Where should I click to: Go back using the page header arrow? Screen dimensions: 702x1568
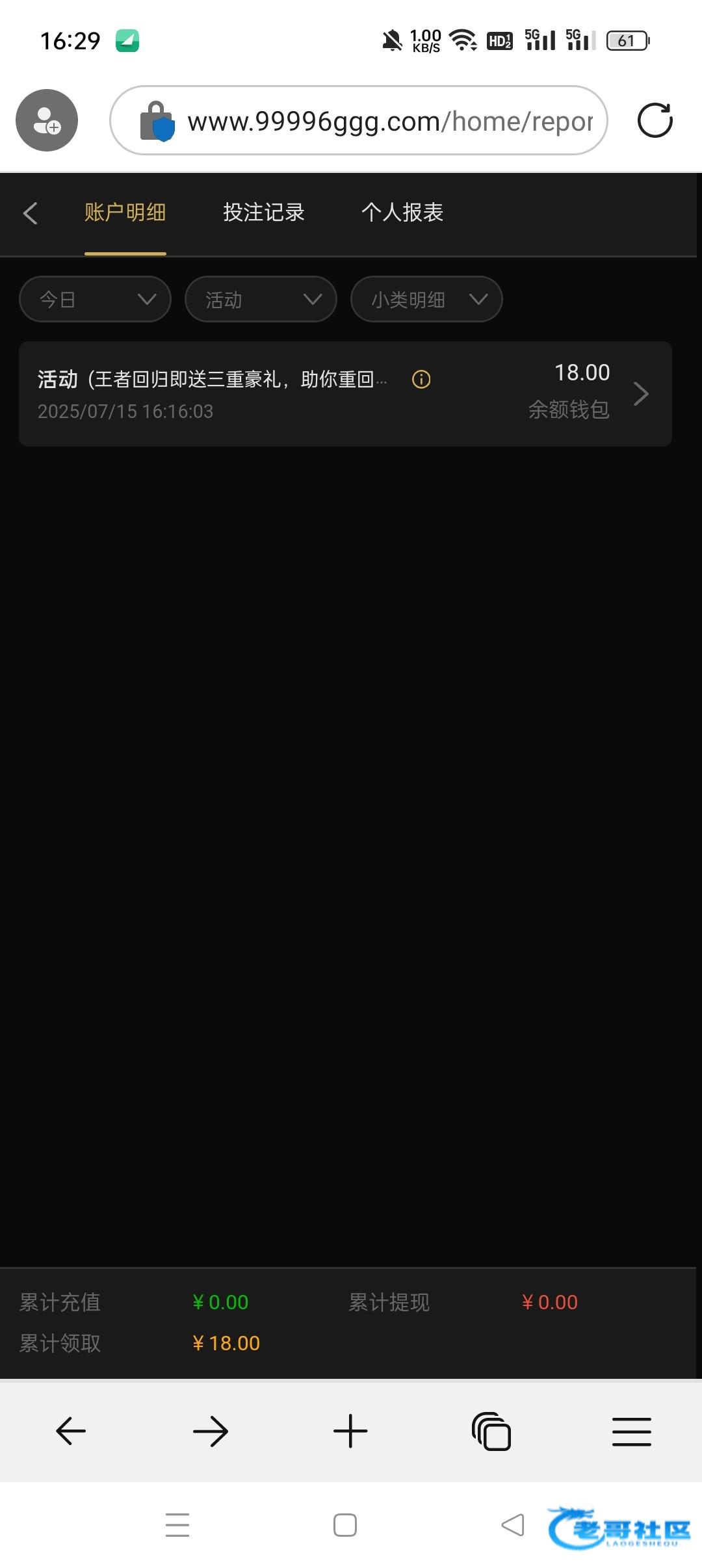30,213
